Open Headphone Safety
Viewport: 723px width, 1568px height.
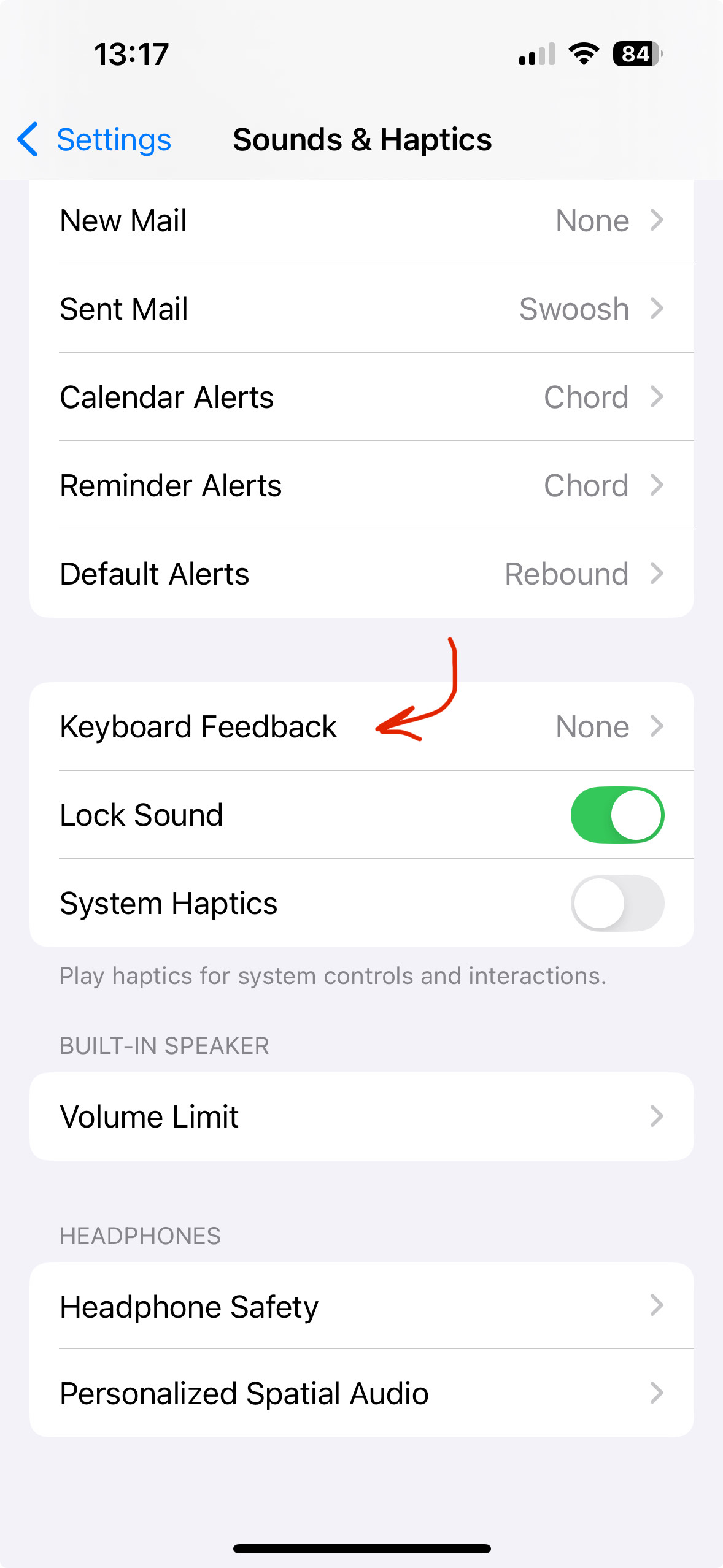(361, 1307)
